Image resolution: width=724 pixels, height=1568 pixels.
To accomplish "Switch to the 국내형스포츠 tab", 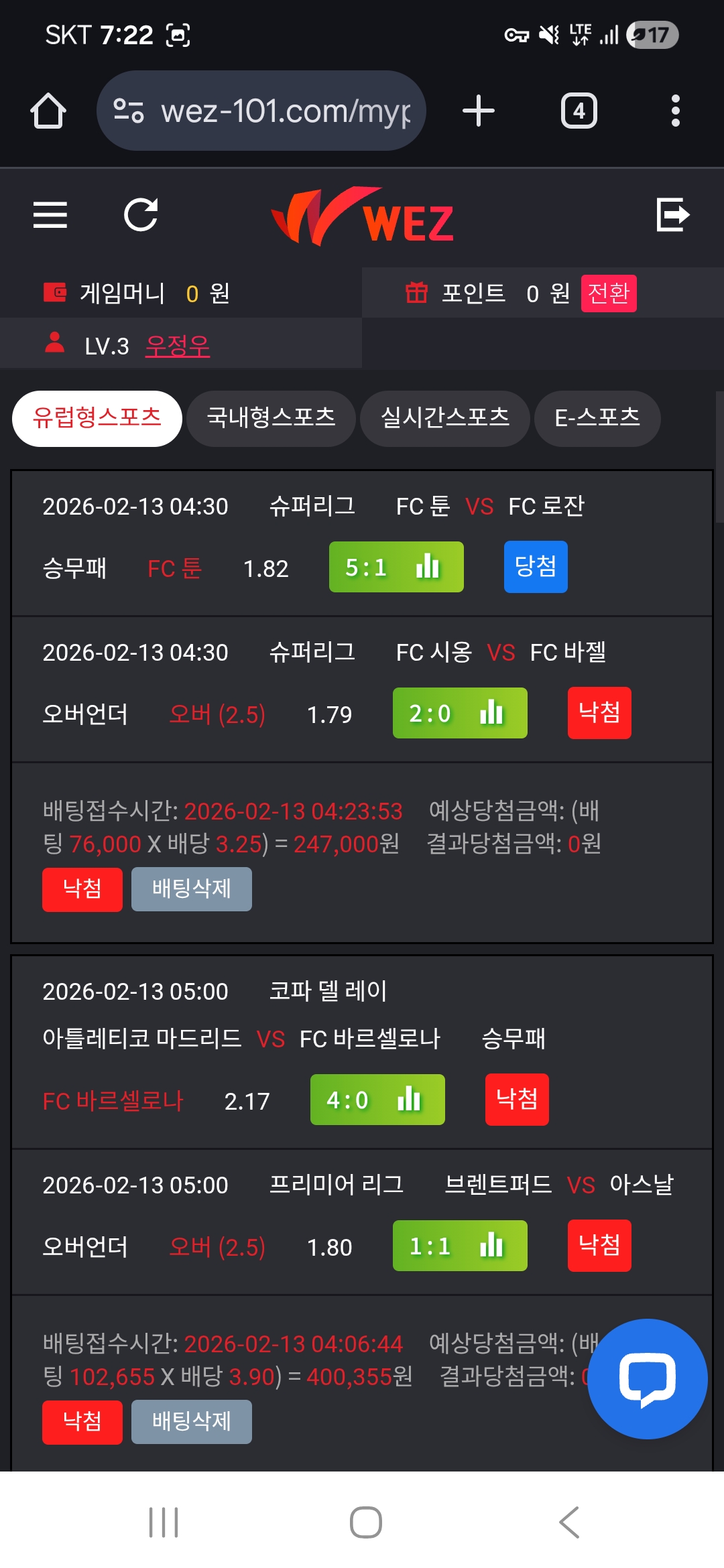I will click(x=271, y=418).
